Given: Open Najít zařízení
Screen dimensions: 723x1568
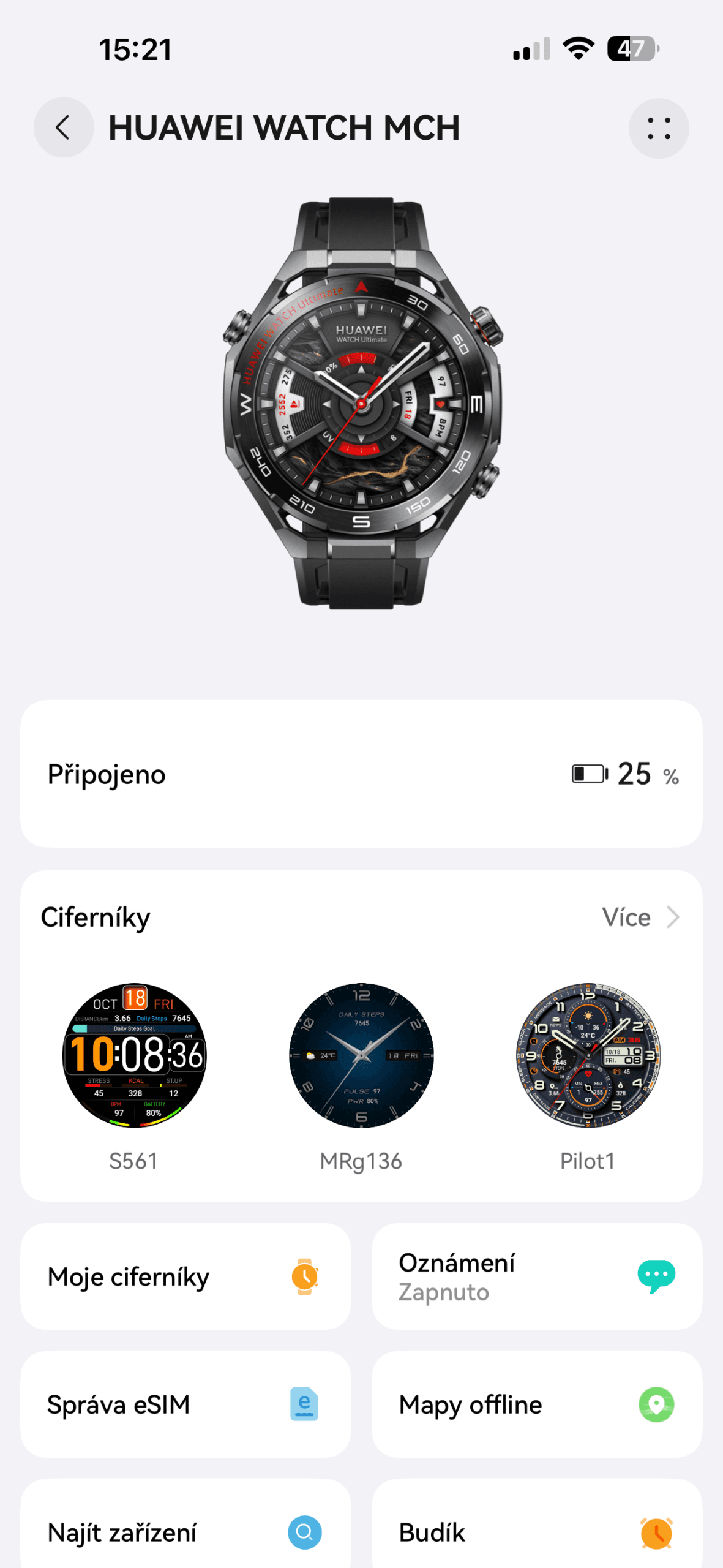Looking at the screenshot, I should pyautogui.click(x=186, y=1525).
